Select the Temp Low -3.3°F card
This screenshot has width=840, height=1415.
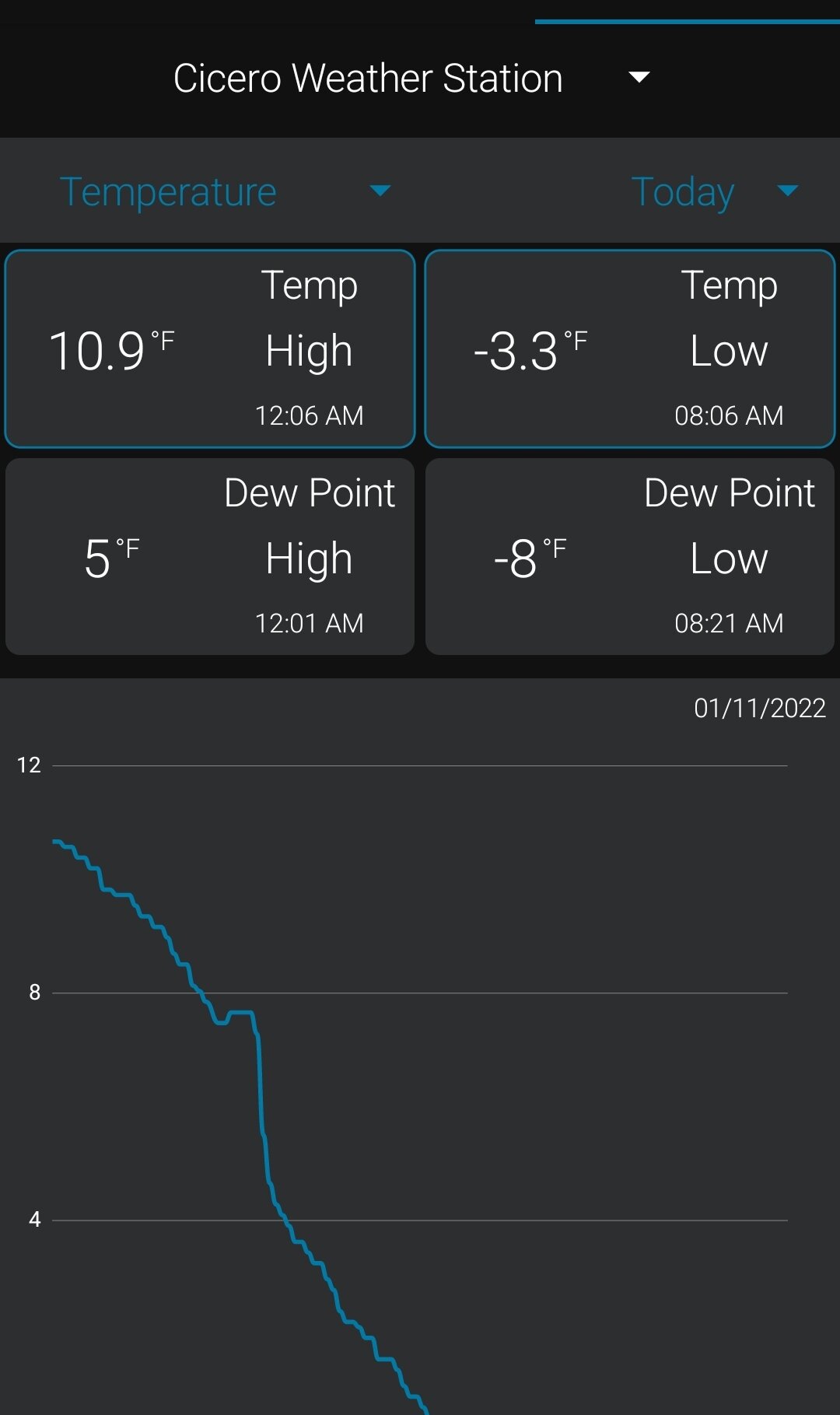click(630, 348)
